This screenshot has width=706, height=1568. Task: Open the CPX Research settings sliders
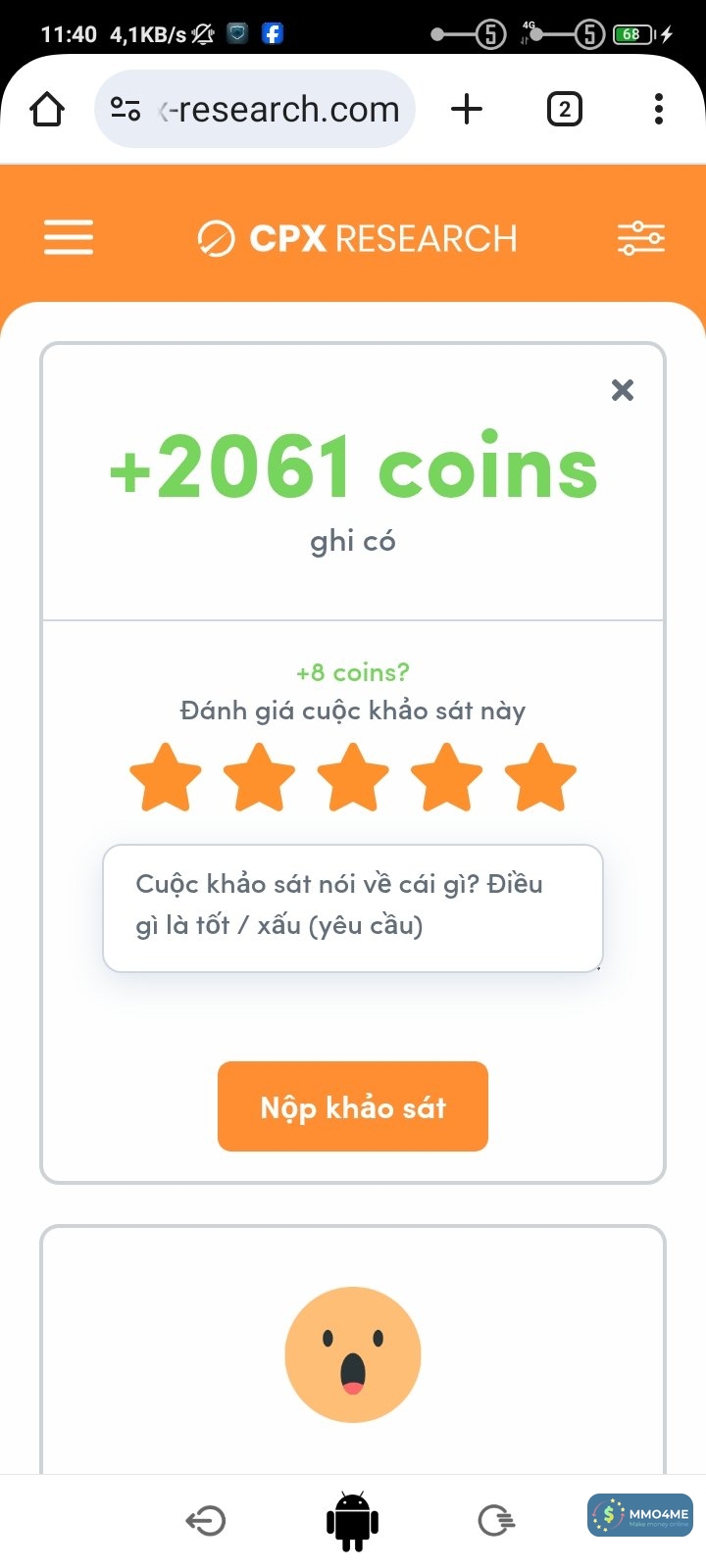641,238
